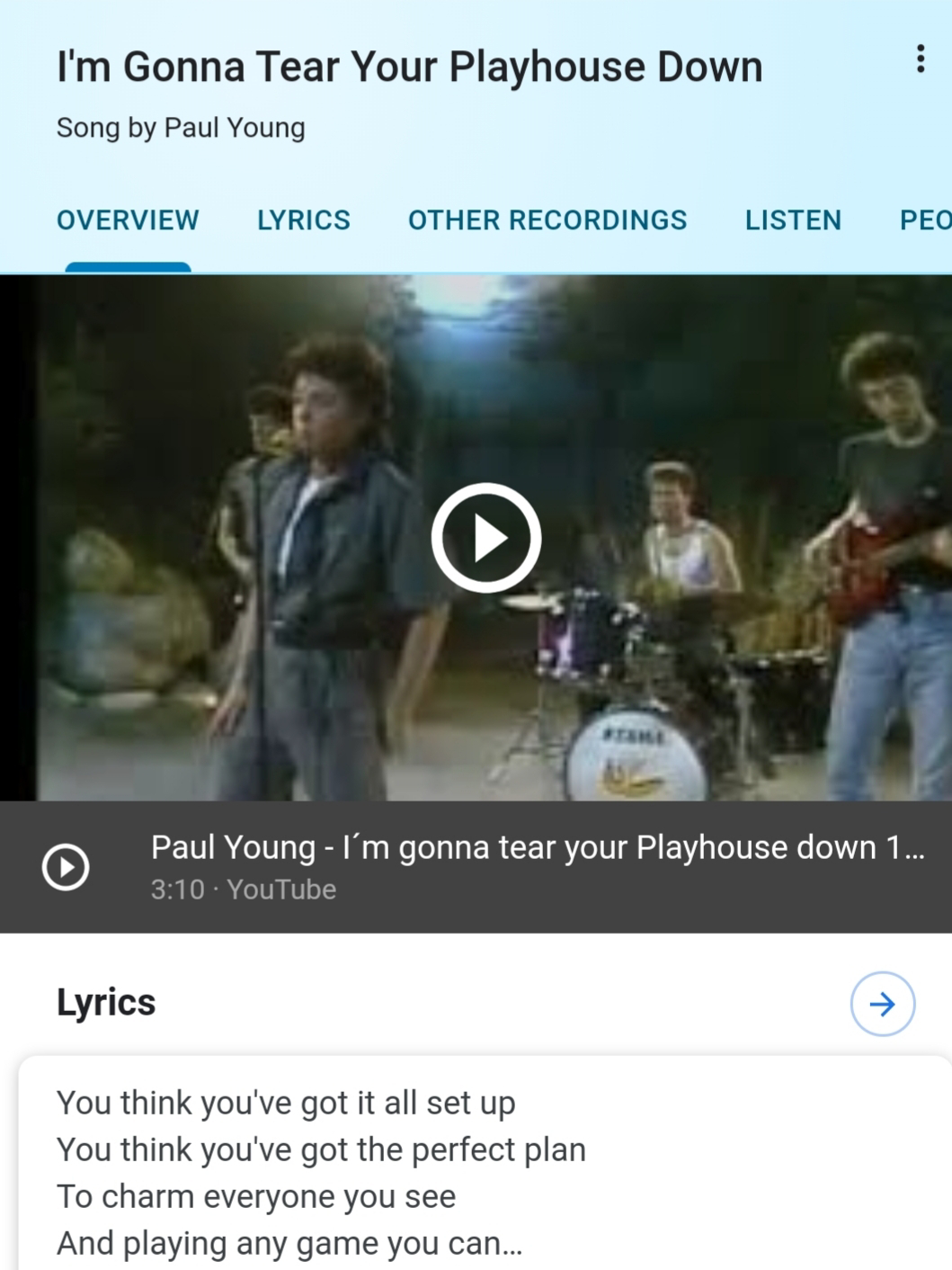Image resolution: width=952 pixels, height=1270 pixels.
Task: Open the Listen tab
Action: pos(793,219)
